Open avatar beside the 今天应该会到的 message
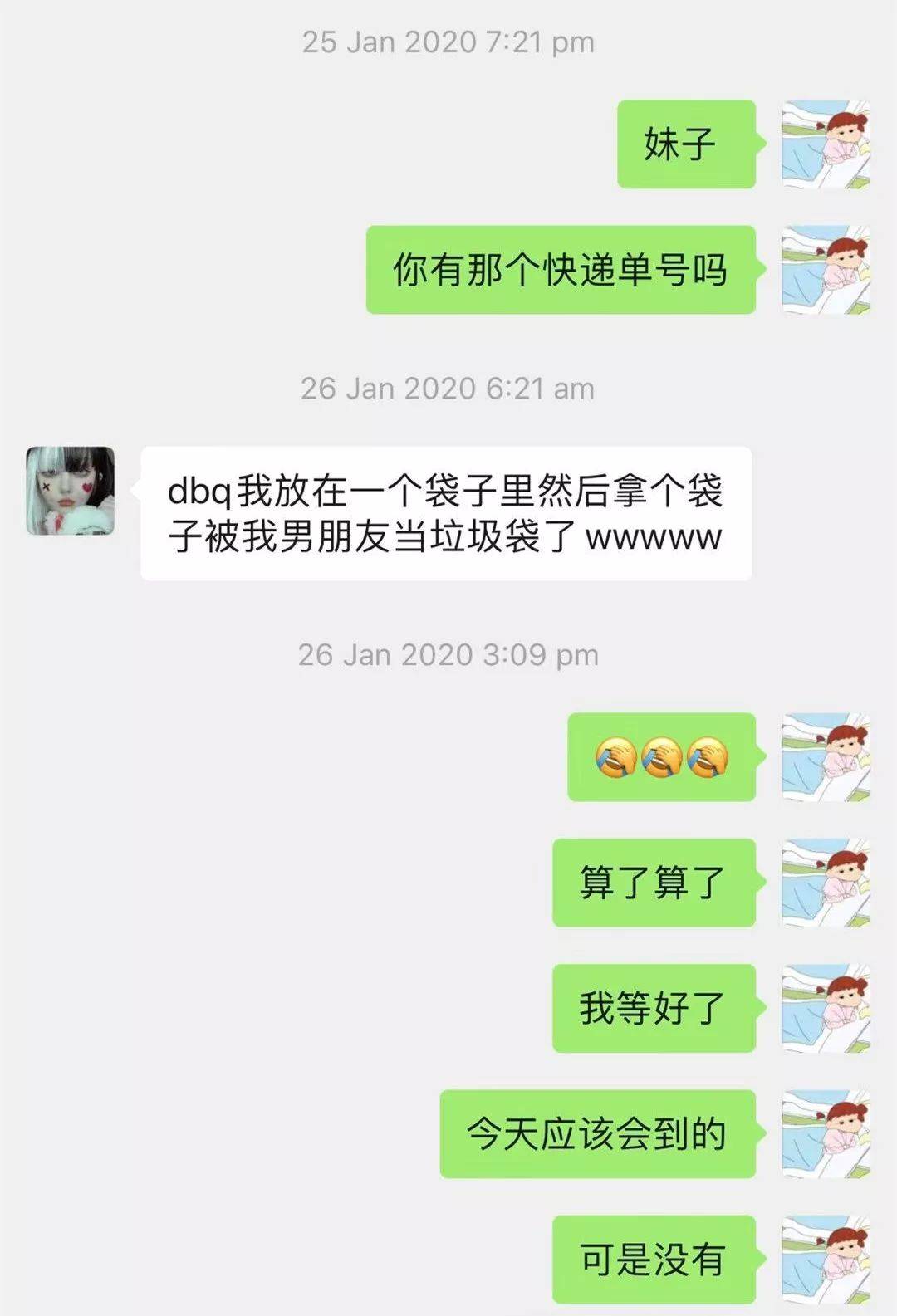897x1316 pixels. pos(826,1133)
